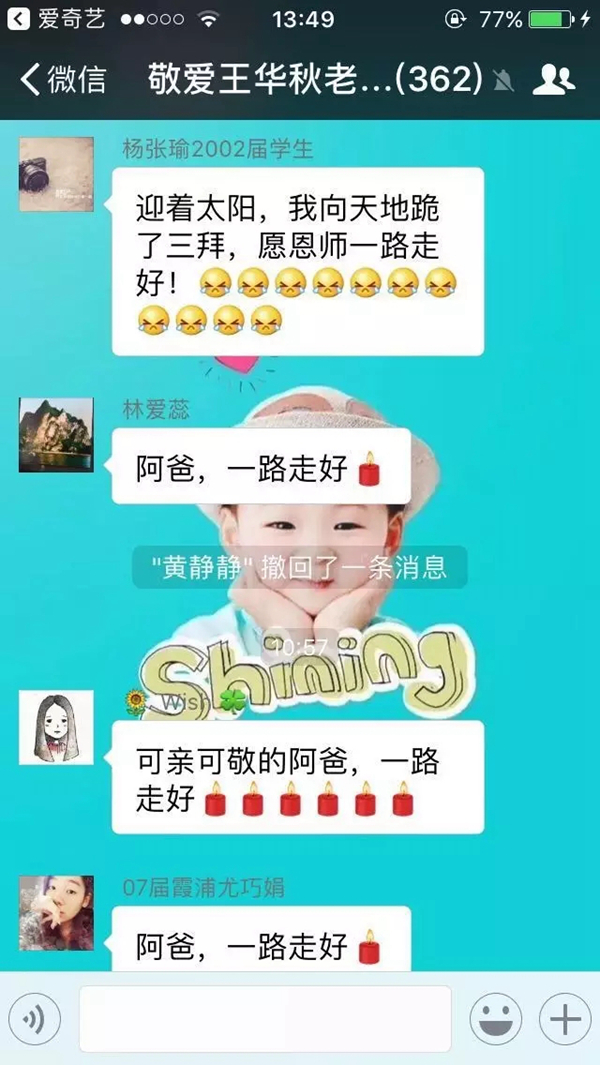Go back to the 微信 chat list
The image size is (600, 1065).
click(x=62, y=79)
